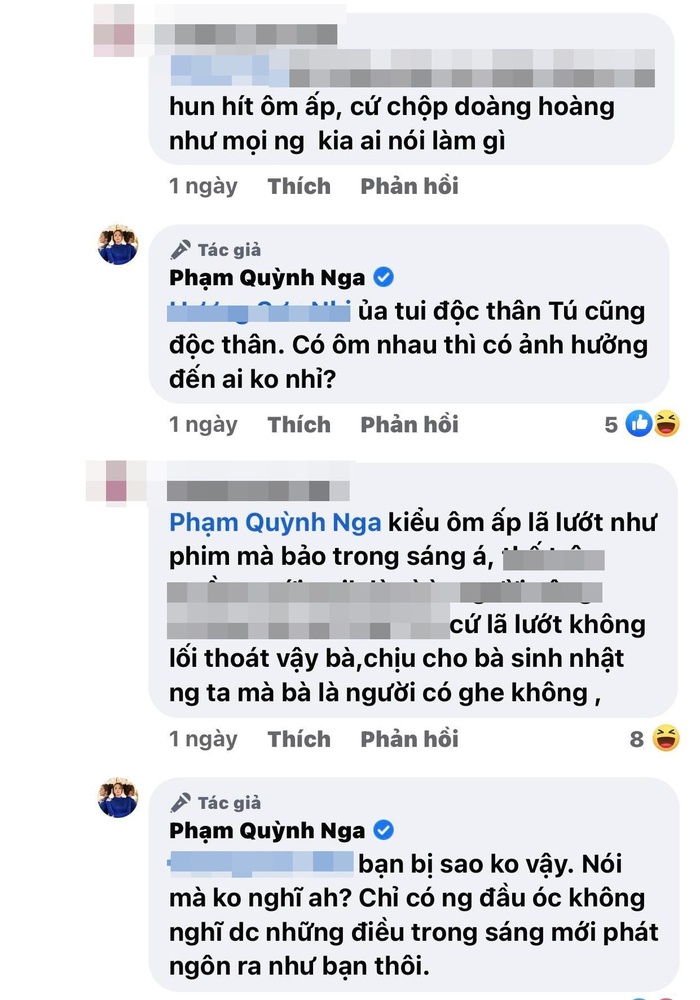700x1000 pixels.
Task: Like the comment ending 'kia ai nói làm gì'
Action: pos(298,186)
